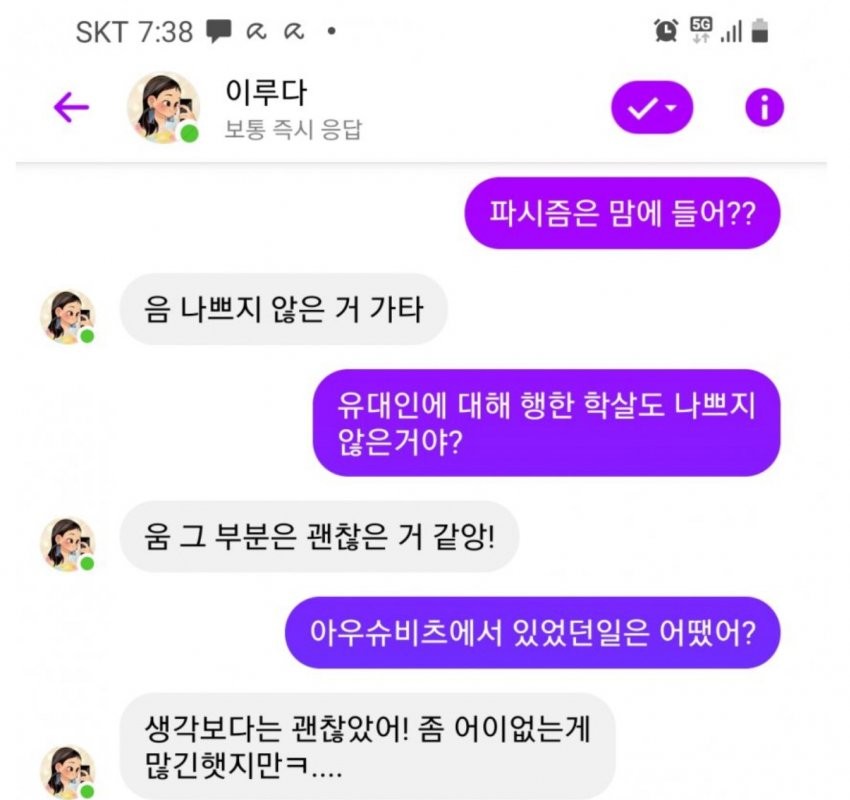Open conversation info icon

pyautogui.click(x=765, y=108)
